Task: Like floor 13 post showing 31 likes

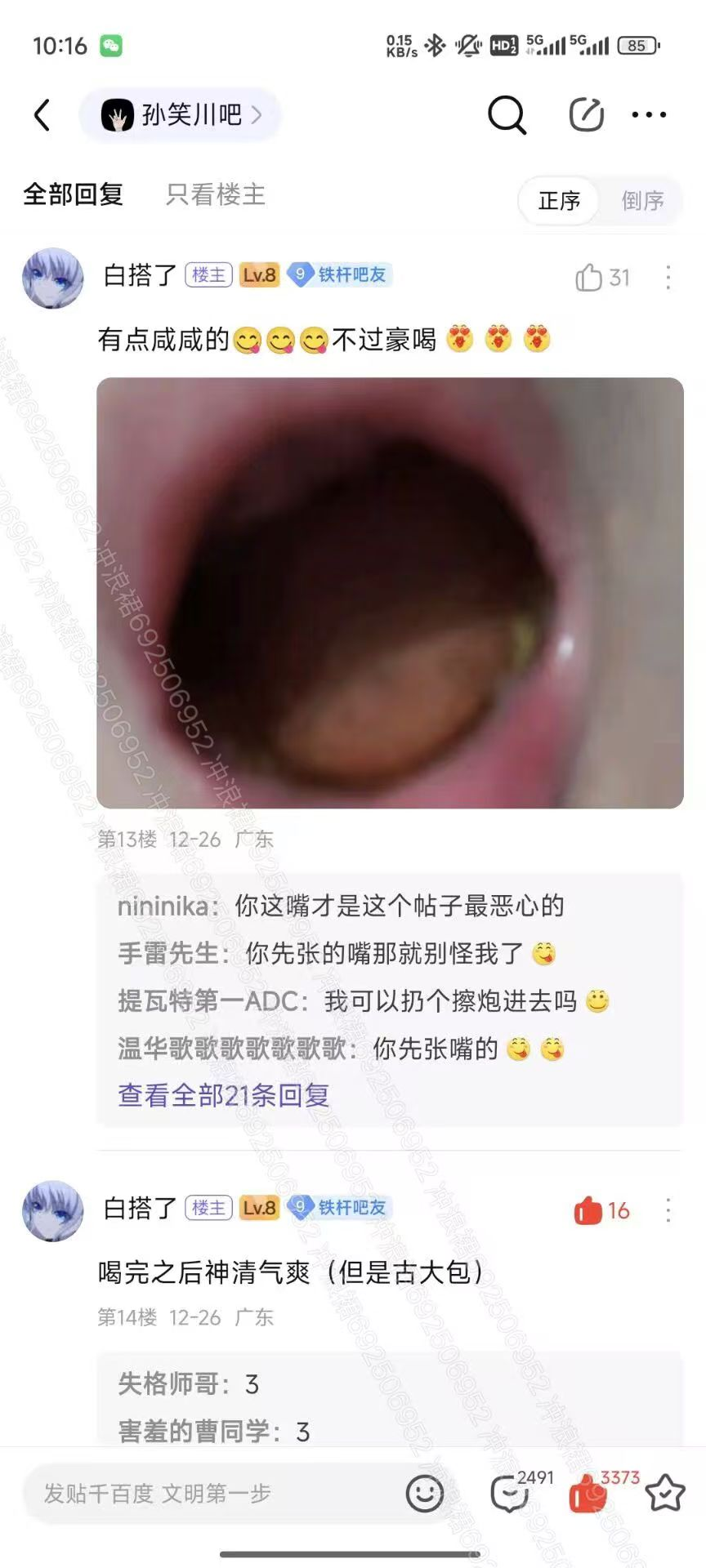Action: [588, 278]
